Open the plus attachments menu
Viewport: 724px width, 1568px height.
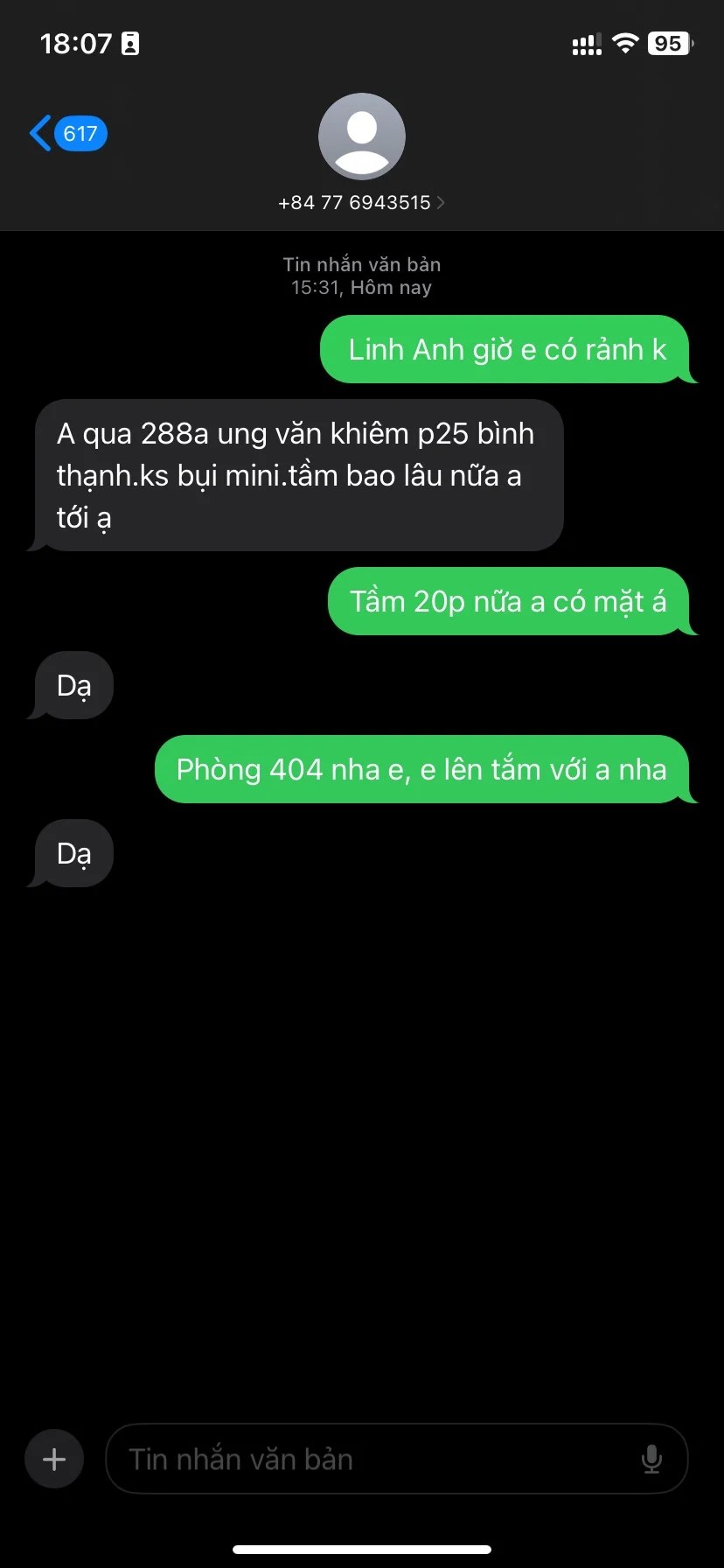tap(54, 1459)
